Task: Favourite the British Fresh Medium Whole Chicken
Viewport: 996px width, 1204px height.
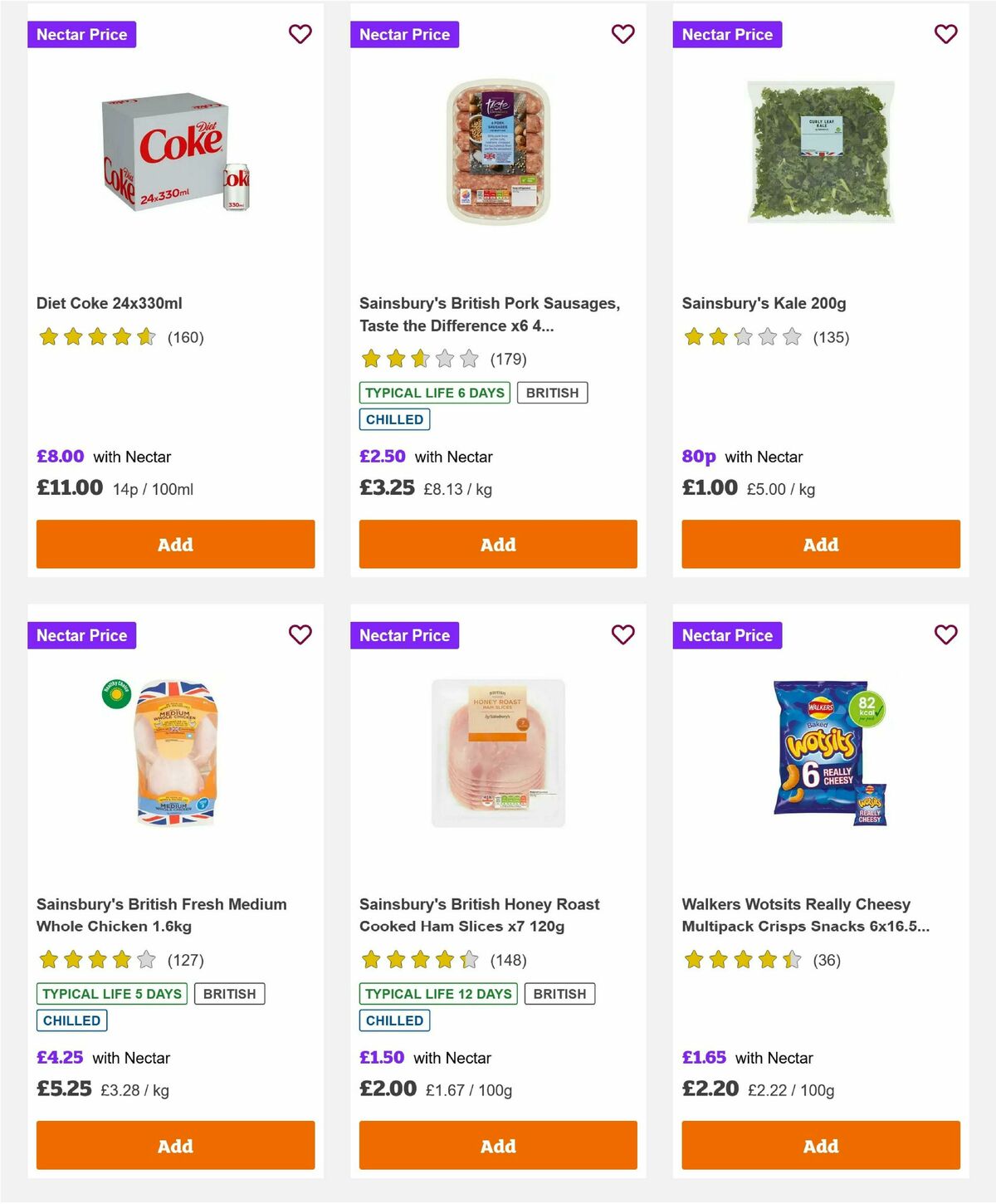Action: (300, 634)
